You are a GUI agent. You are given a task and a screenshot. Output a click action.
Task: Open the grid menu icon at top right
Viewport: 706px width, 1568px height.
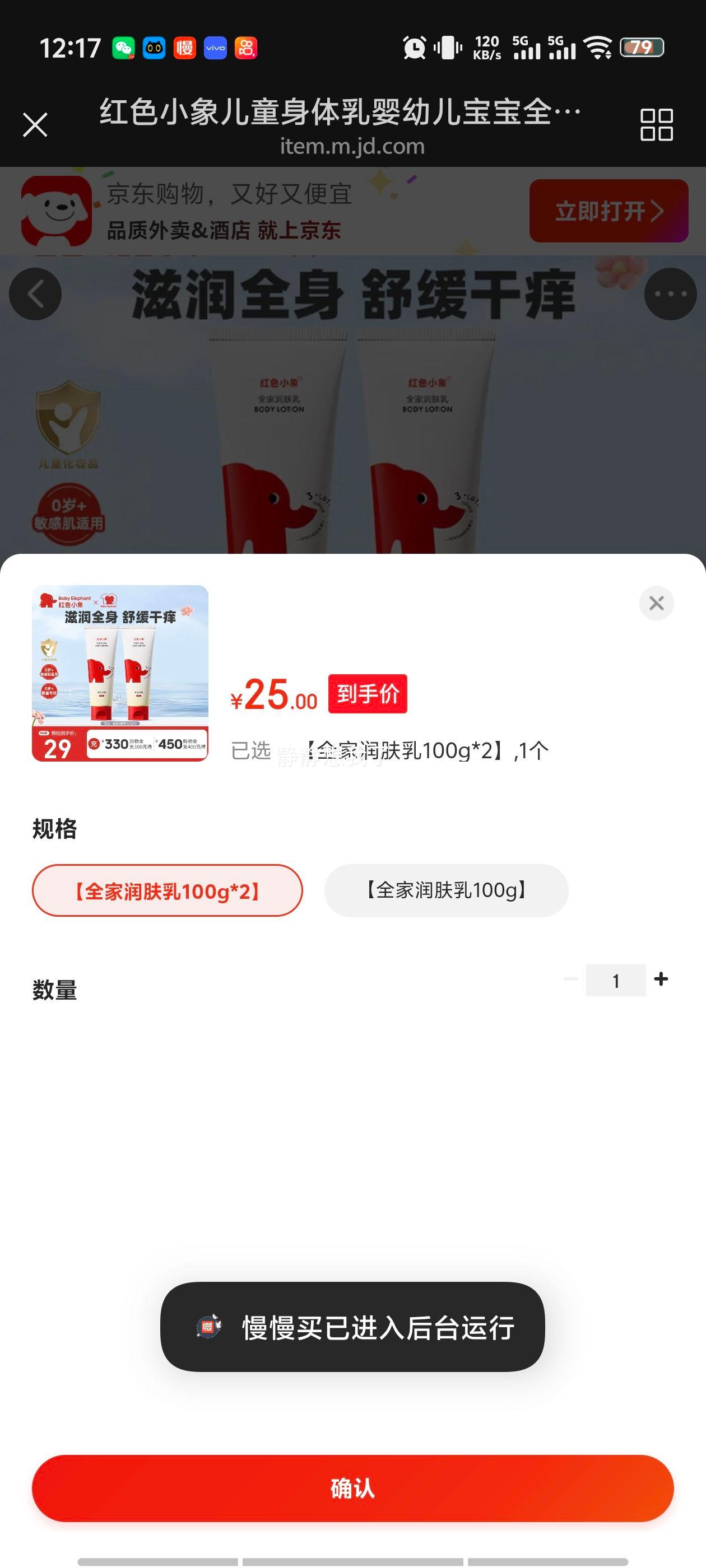click(658, 125)
